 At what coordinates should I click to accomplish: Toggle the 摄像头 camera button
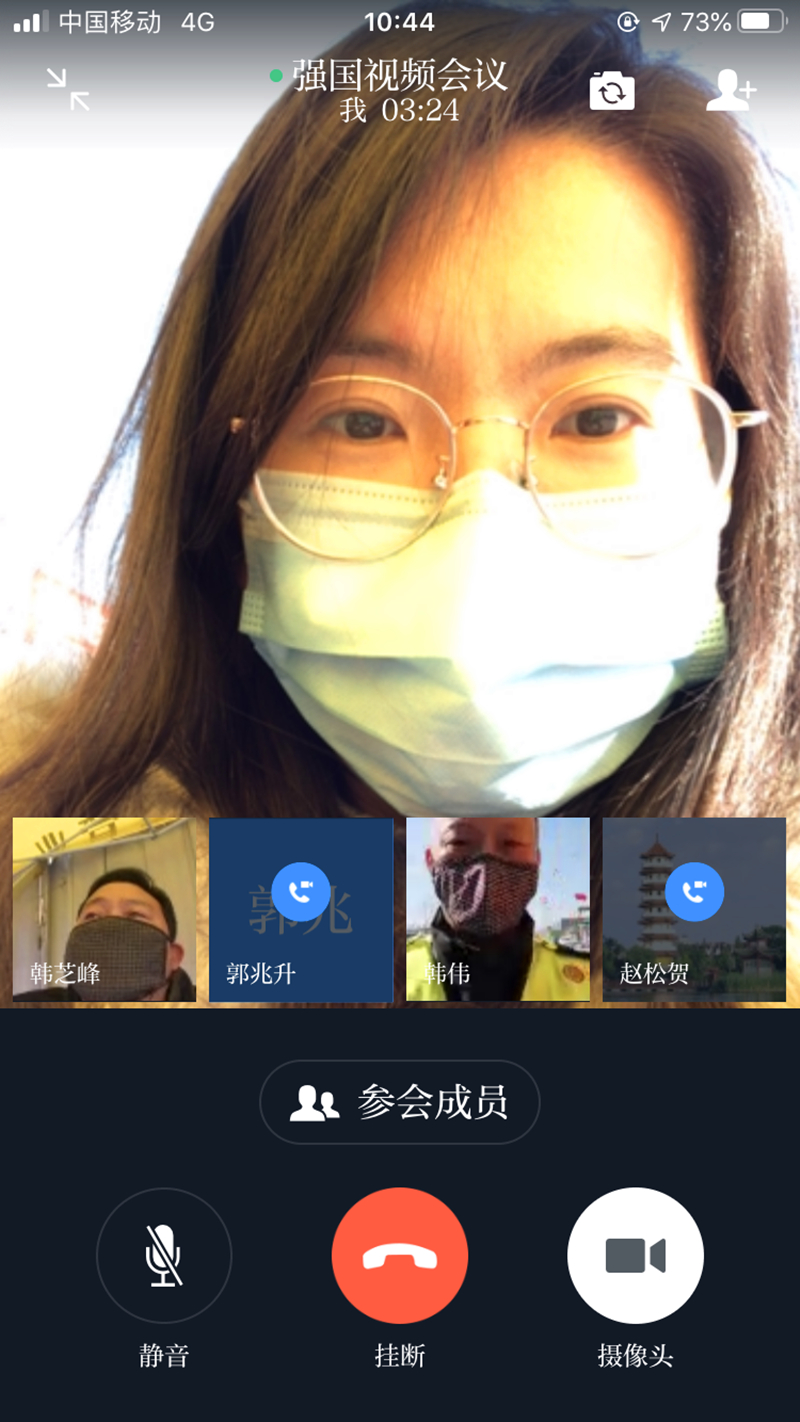(x=635, y=1255)
